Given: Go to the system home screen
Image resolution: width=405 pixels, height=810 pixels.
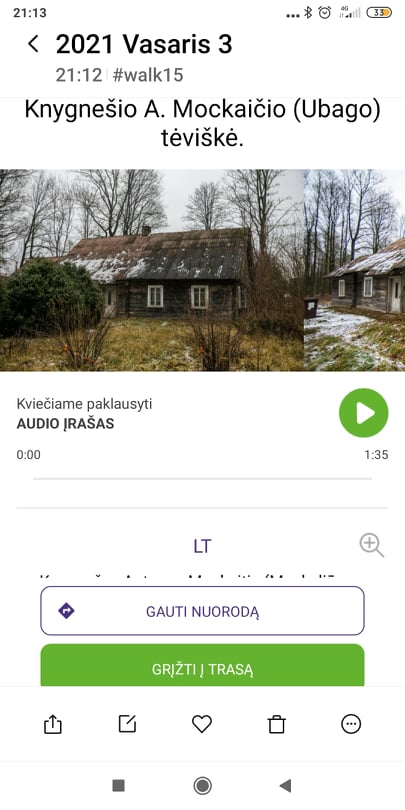Looking at the screenshot, I should 202,786.
